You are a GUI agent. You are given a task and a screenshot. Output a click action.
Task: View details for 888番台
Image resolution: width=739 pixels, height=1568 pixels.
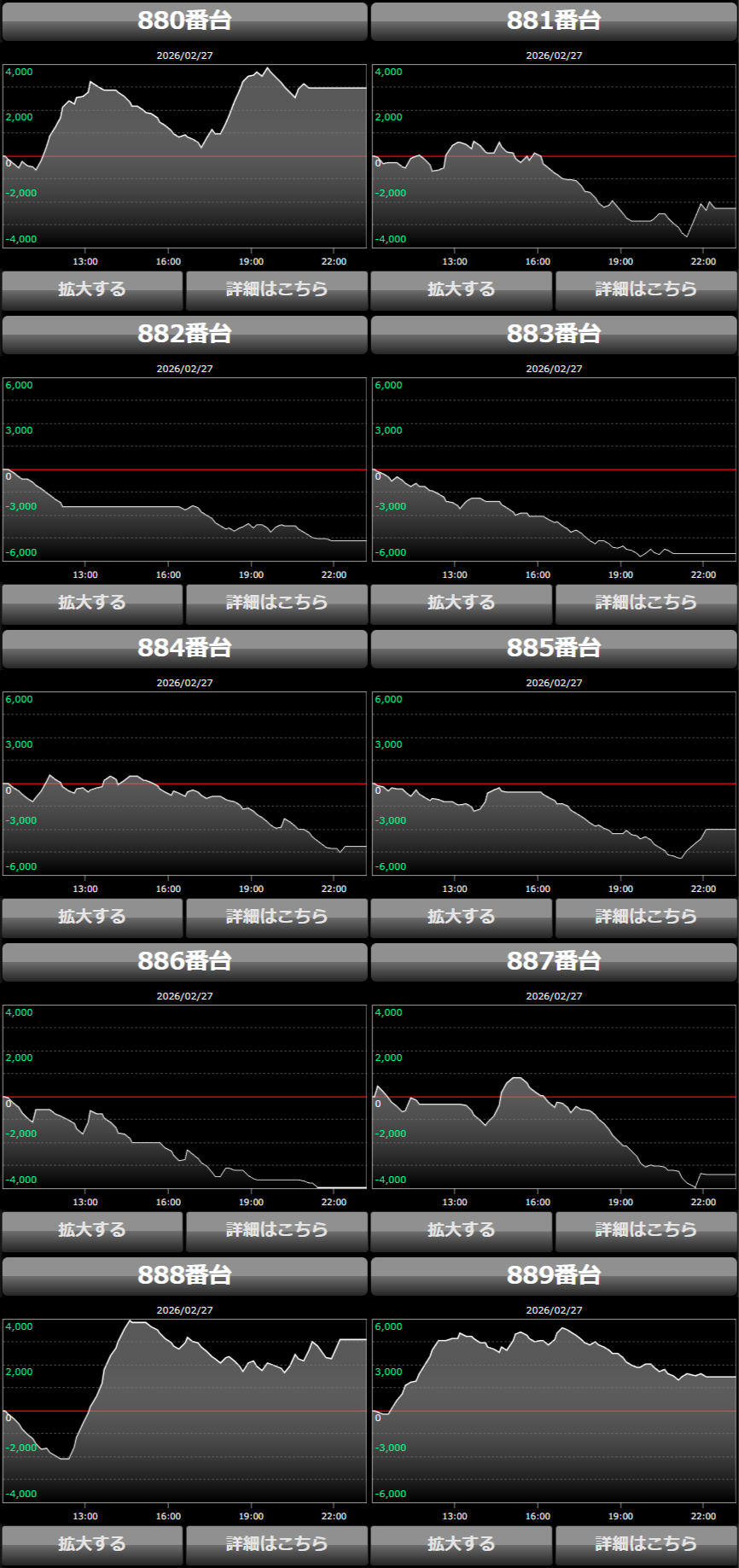pos(276,1544)
